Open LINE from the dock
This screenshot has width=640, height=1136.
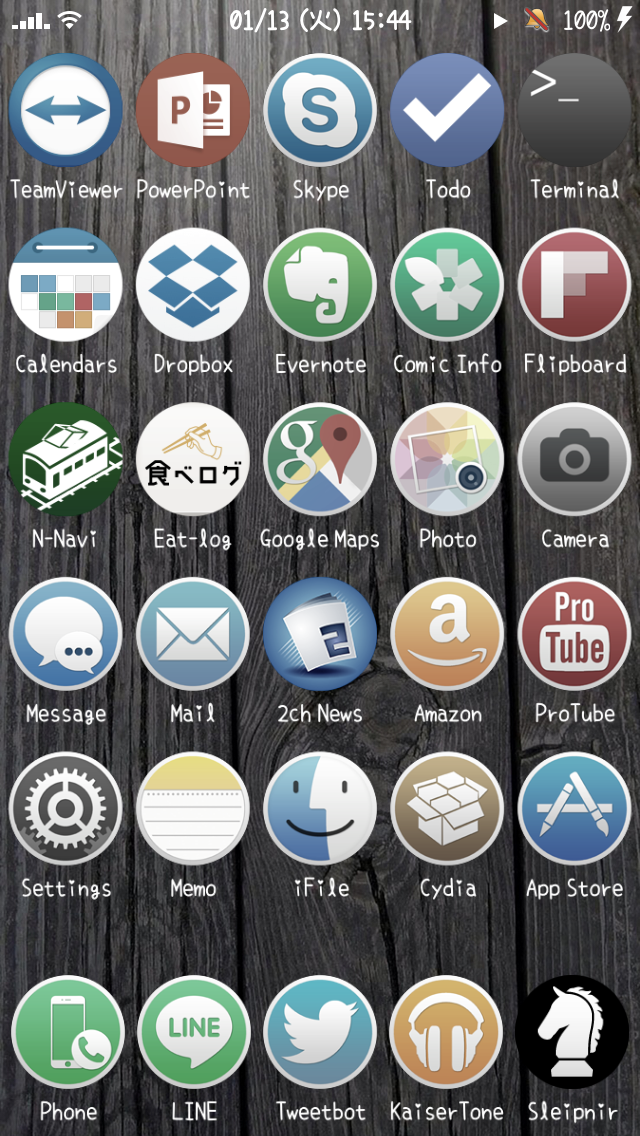(193, 1032)
